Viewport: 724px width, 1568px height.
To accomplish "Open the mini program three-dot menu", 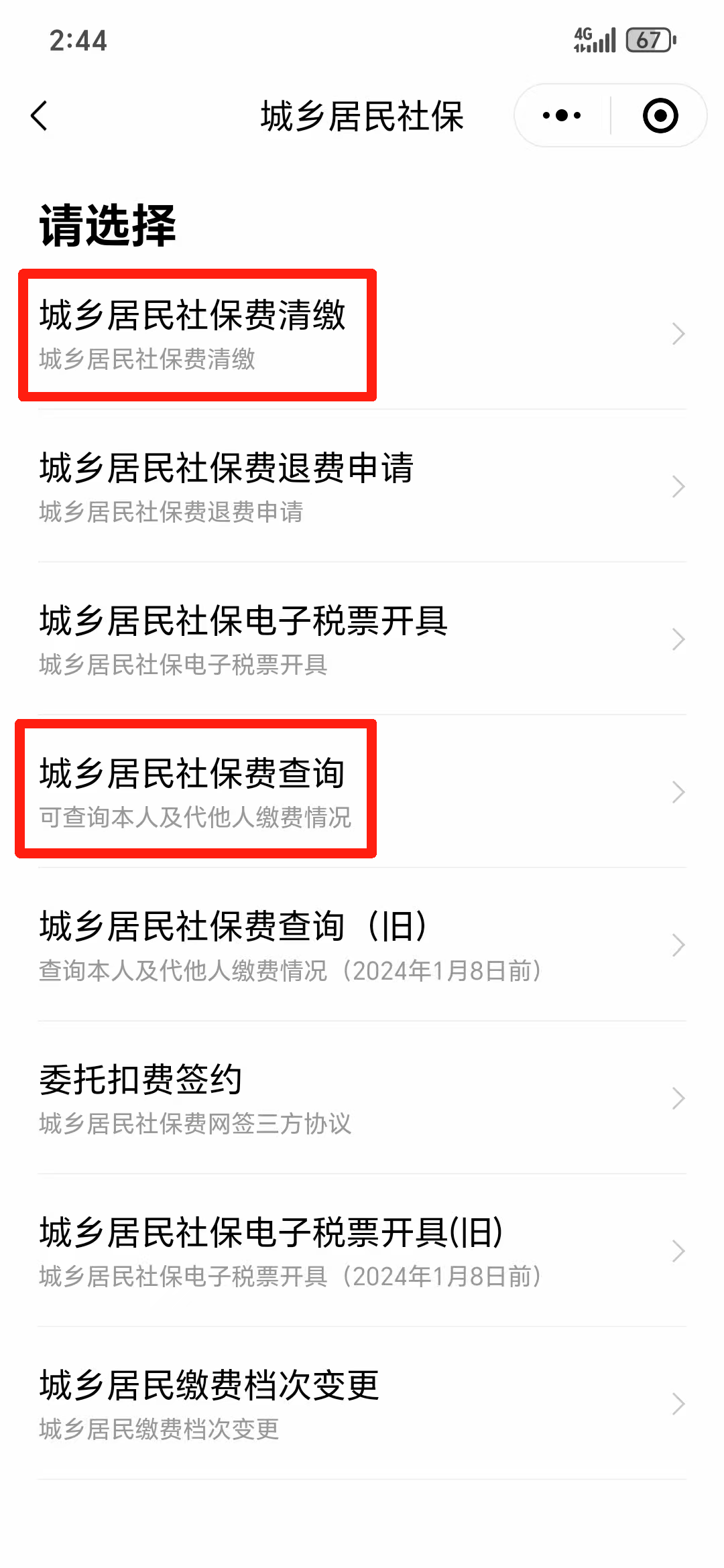I will click(562, 115).
